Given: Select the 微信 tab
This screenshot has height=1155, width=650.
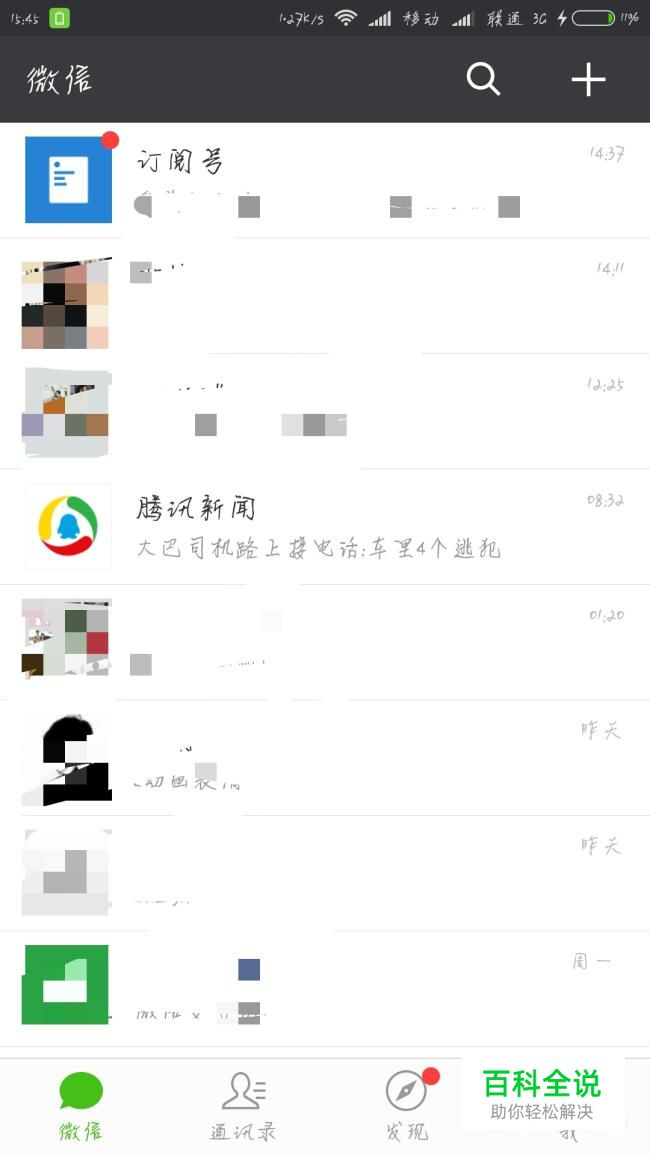Looking at the screenshot, I should point(81,1105).
